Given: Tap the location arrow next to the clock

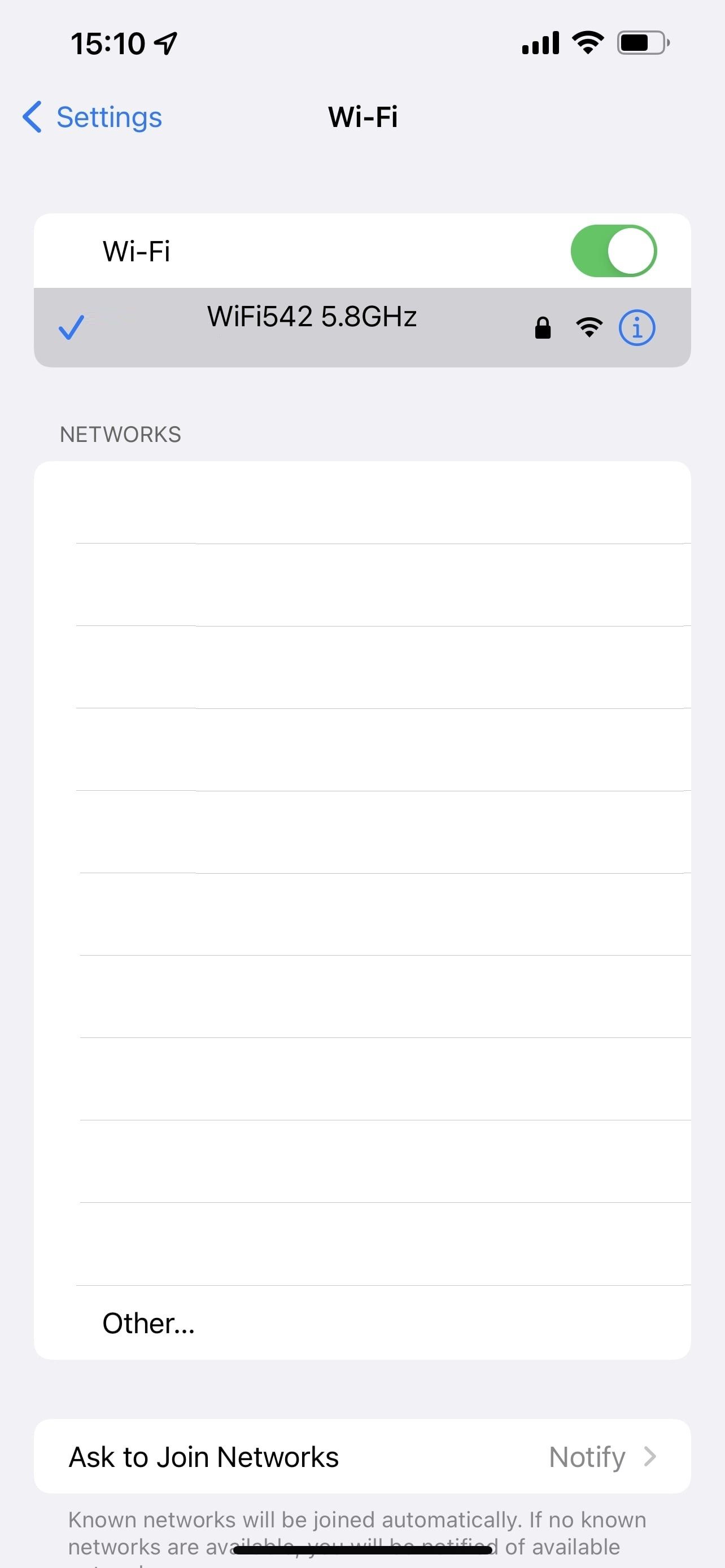Looking at the screenshot, I should pos(165,41).
